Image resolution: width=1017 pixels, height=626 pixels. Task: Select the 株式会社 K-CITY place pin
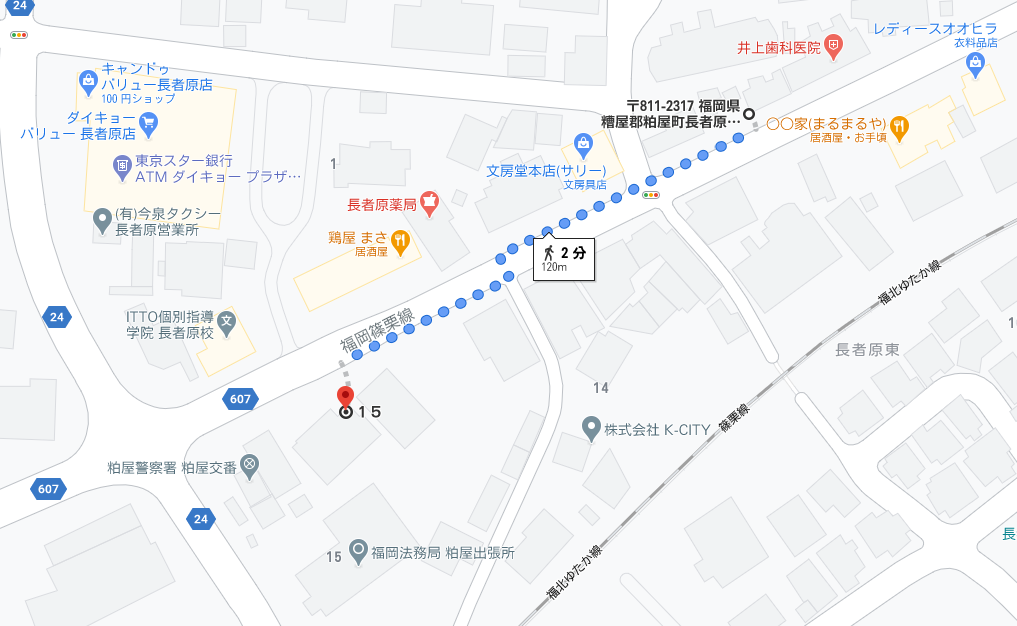(x=591, y=429)
